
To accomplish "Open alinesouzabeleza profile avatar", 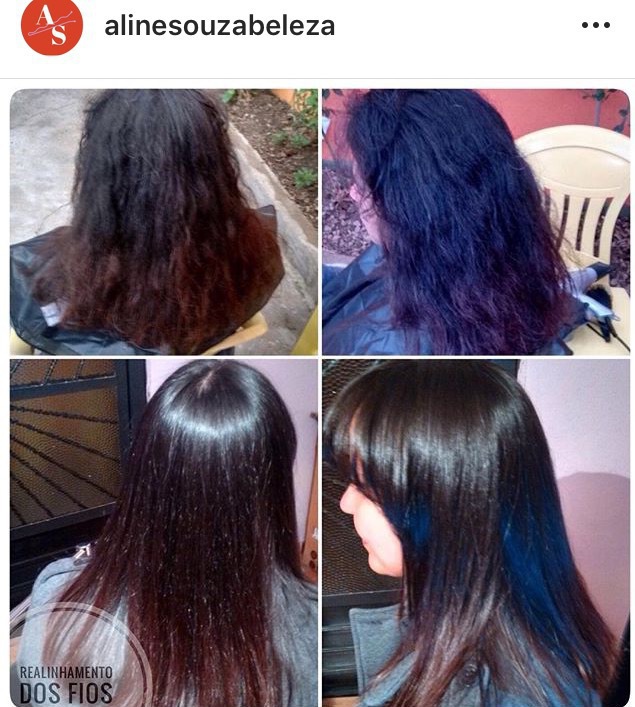I will pos(52,26).
